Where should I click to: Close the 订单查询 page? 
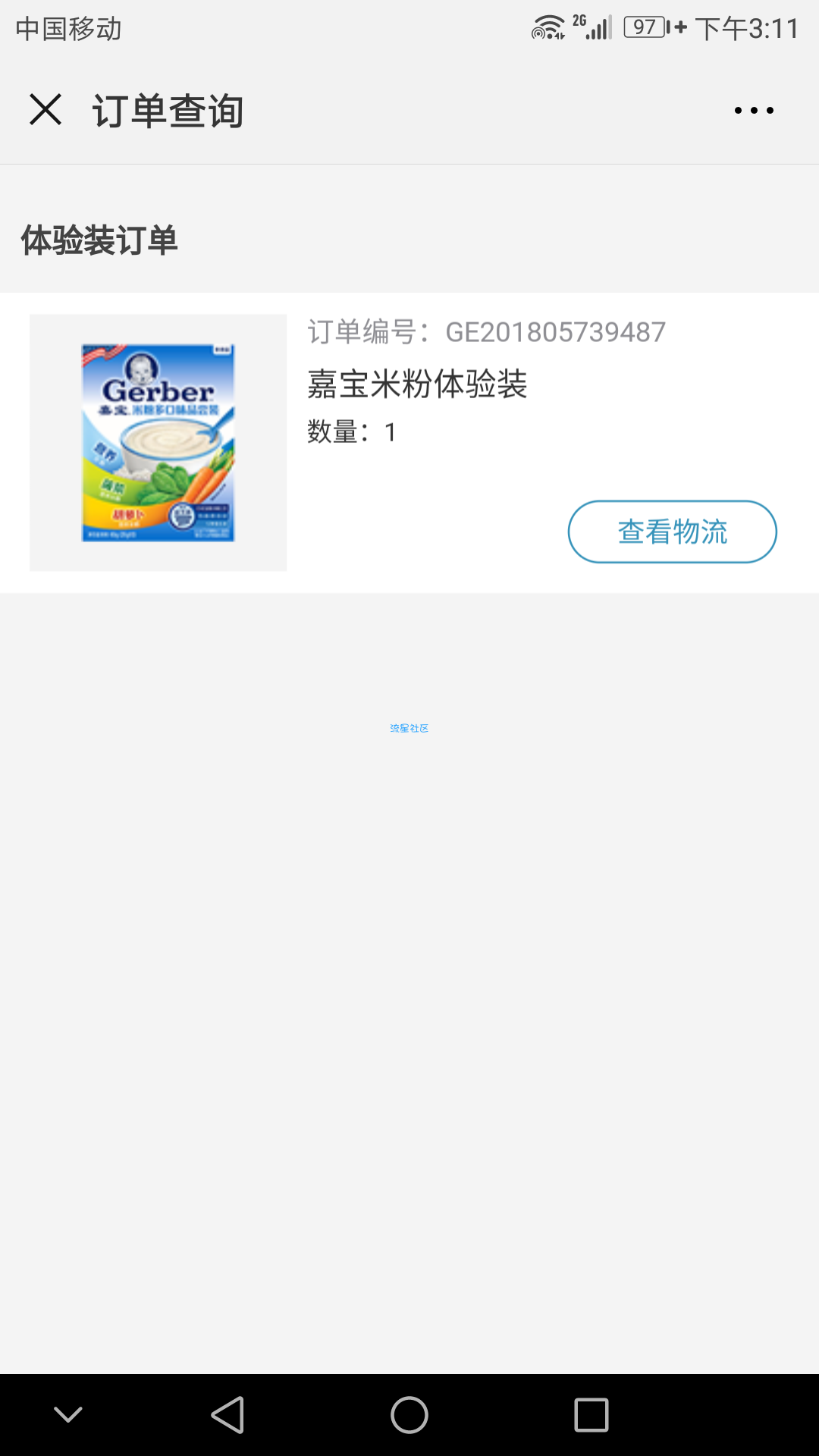(45, 110)
